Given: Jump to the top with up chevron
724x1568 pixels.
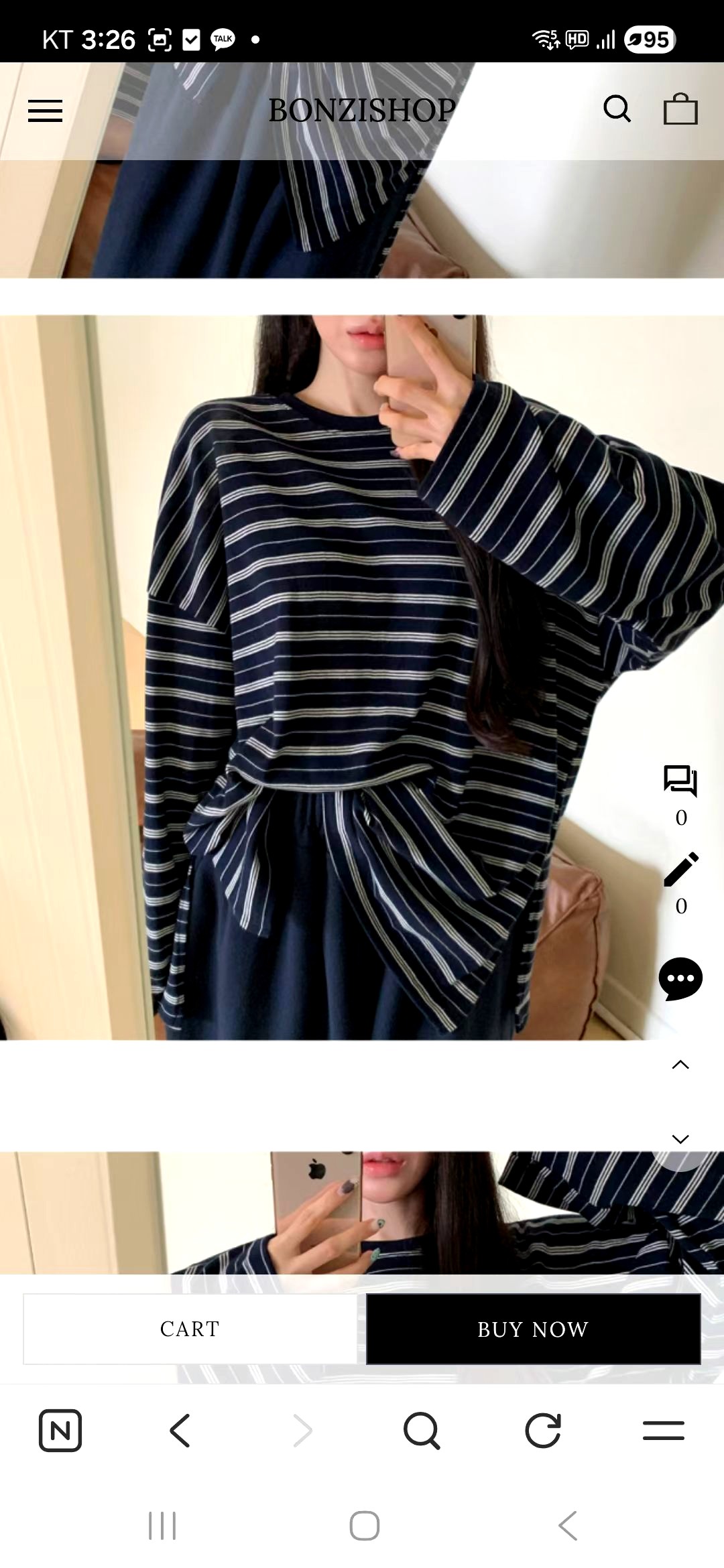Looking at the screenshot, I should [x=680, y=1065].
